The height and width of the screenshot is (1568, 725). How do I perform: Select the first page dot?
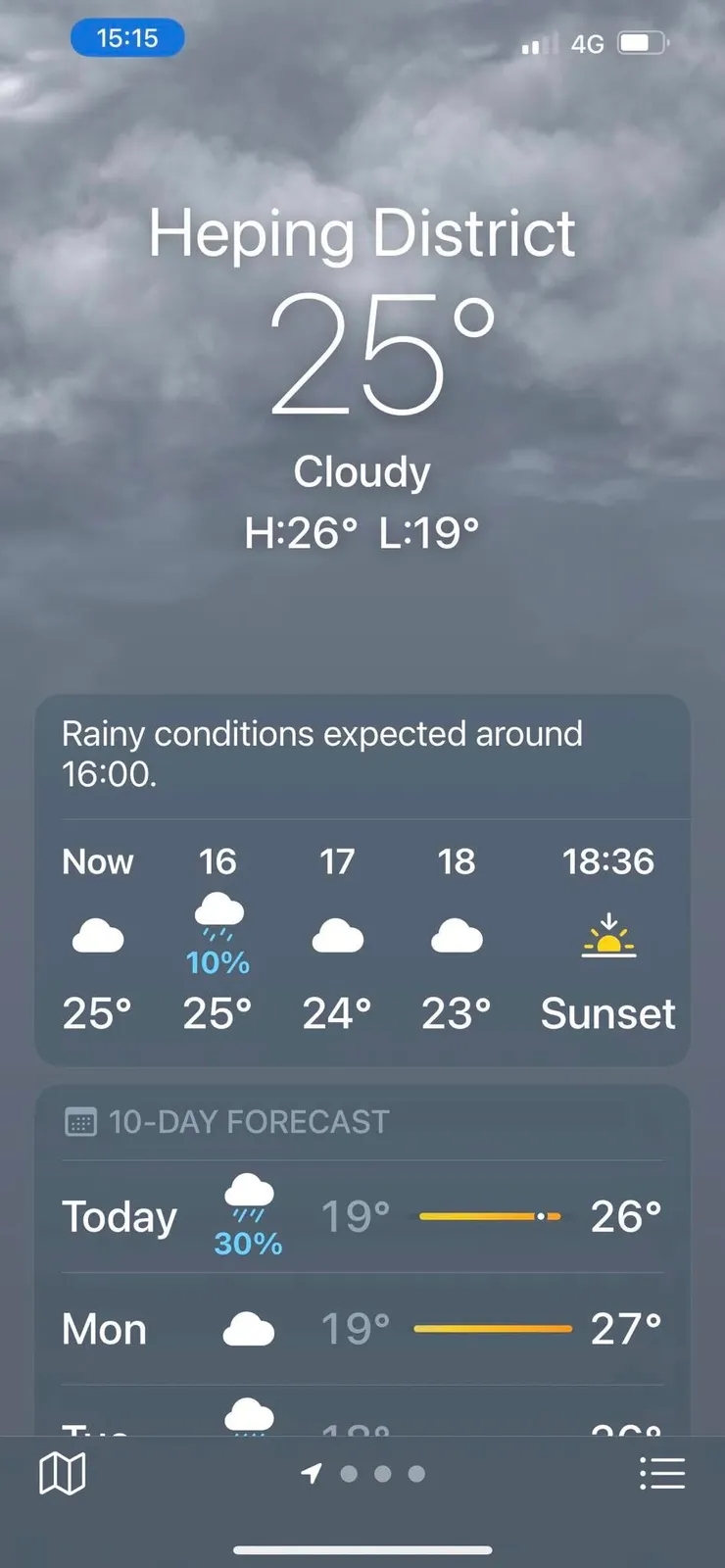pos(350,1473)
